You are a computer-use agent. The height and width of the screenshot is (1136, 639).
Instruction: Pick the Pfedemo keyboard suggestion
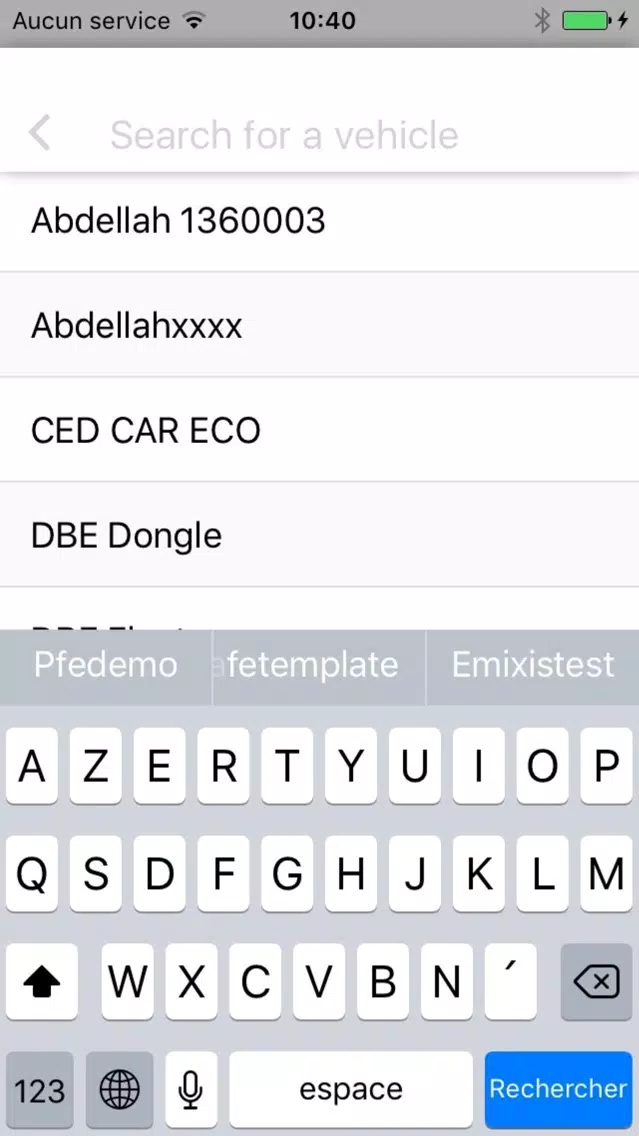click(x=106, y=665)
